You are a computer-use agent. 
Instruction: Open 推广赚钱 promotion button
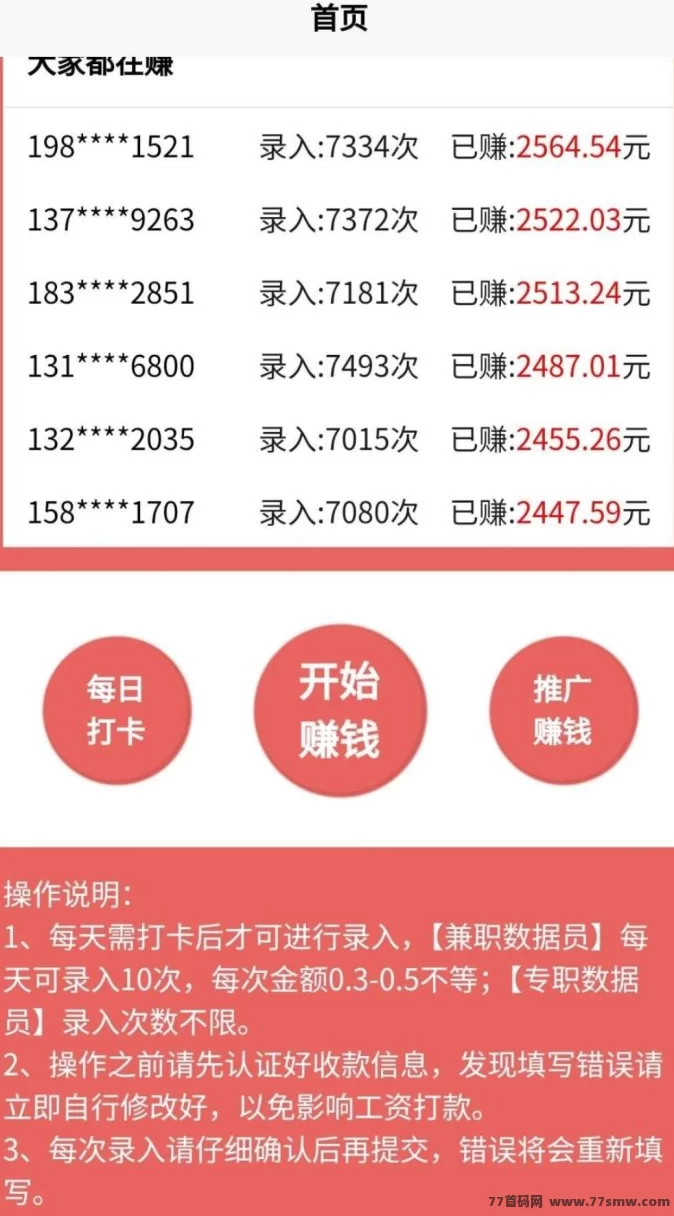[x=563, y=710]
